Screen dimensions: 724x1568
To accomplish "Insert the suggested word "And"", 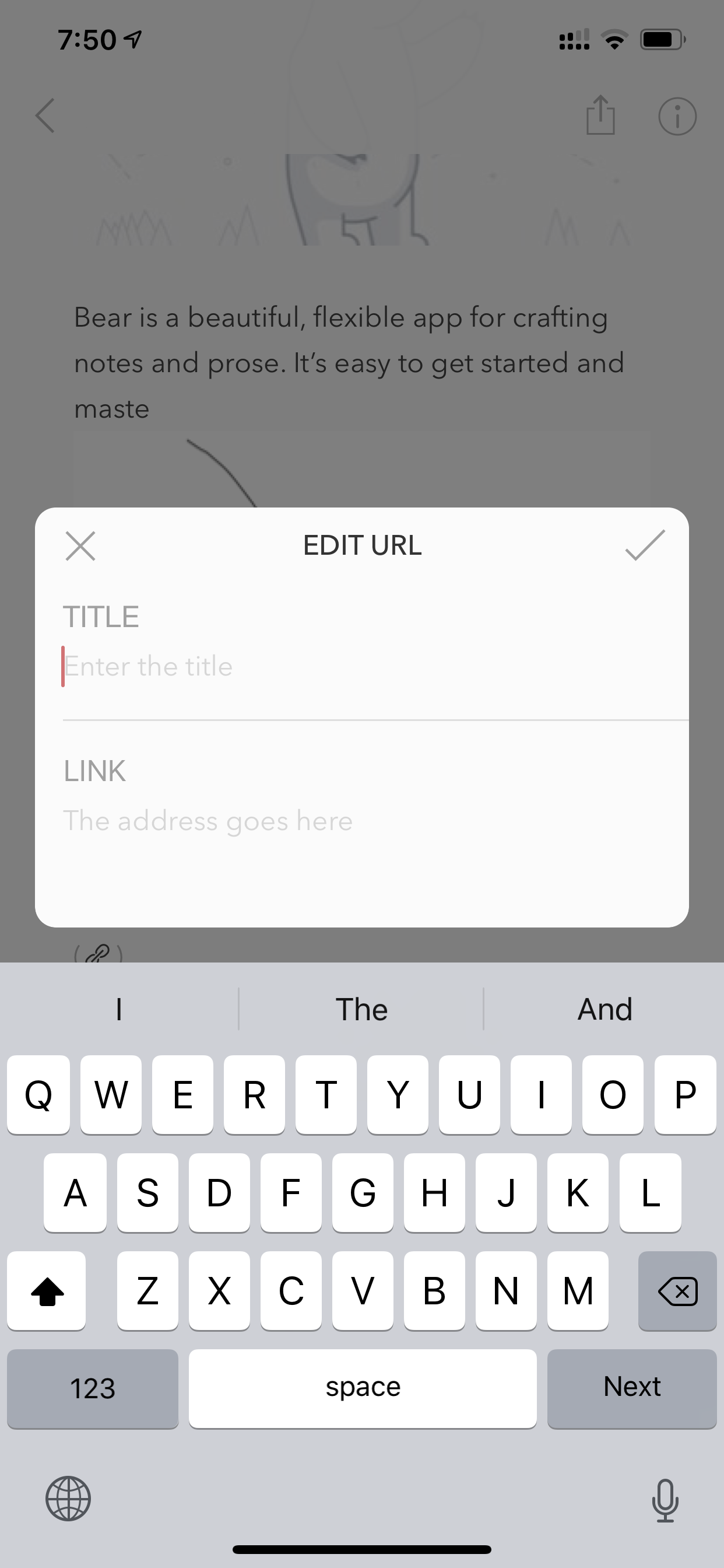I will click(604, 1009).
